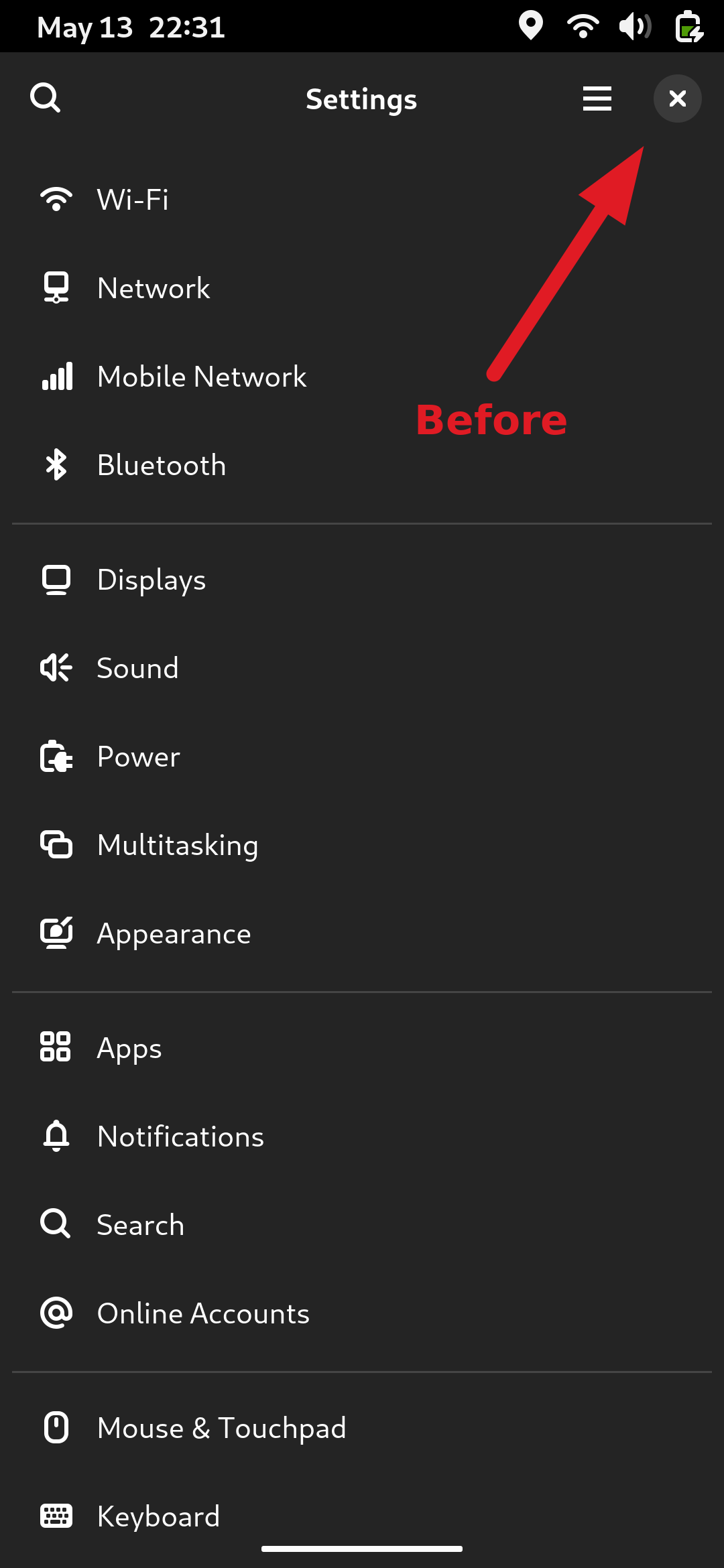Screen dimensions: 724x1568
Task: Open the hamburger menu
Action: tap(597, 99)
